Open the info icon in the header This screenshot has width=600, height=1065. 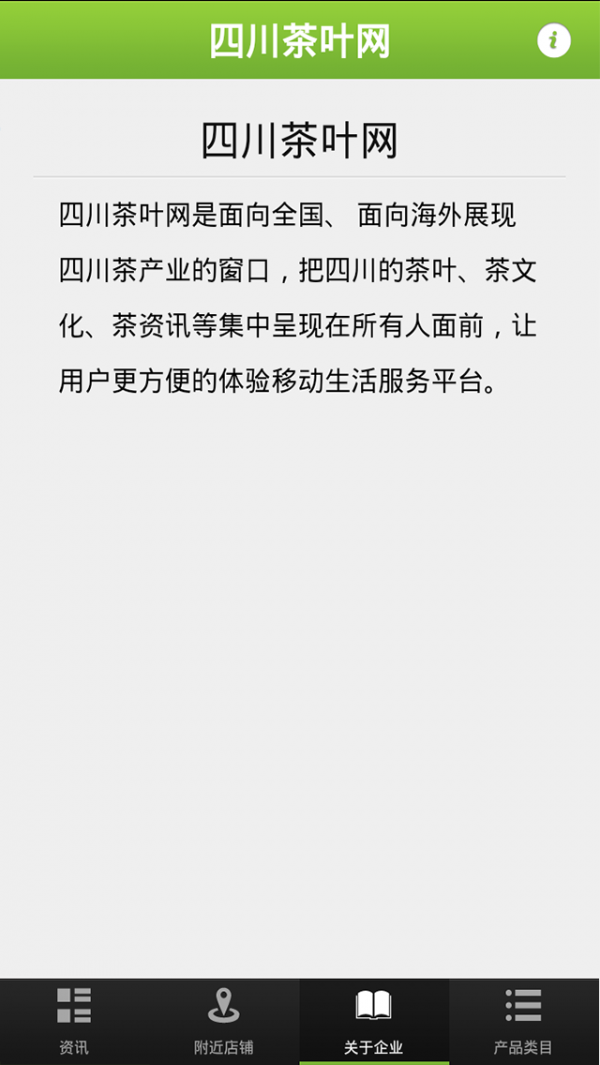[554, 40]
